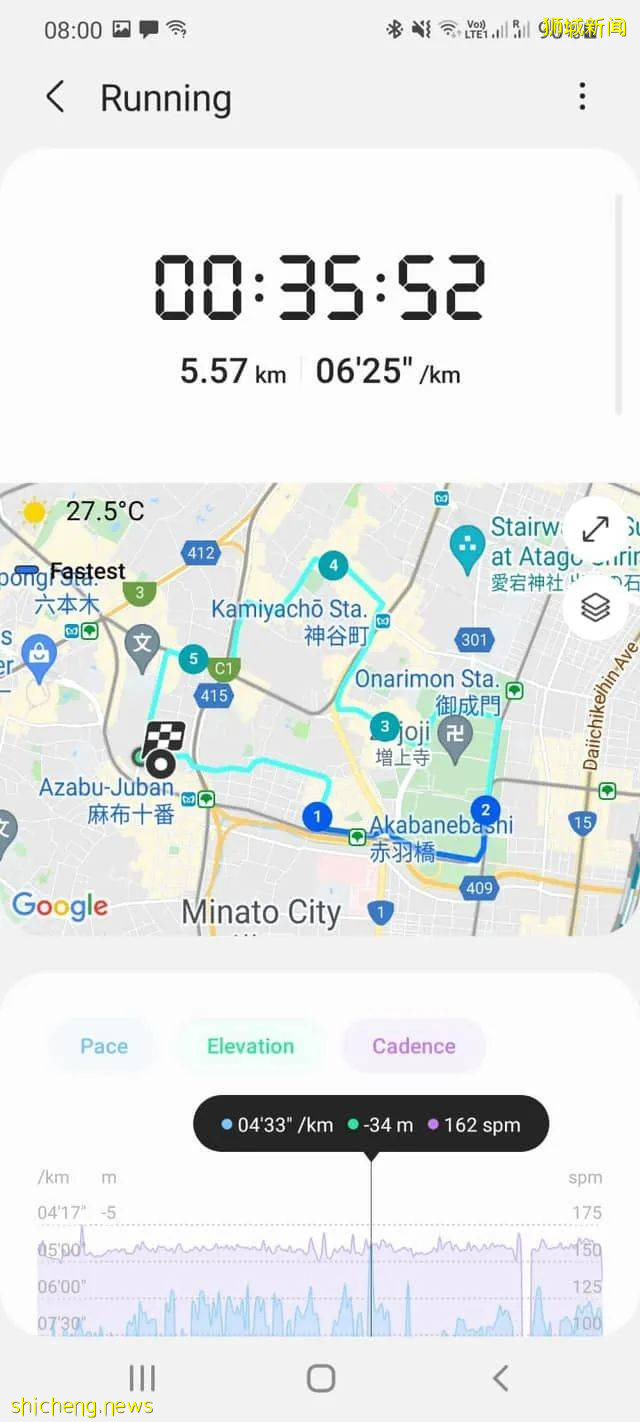Open recent apps from navigation bar

(x=142, y=1378)
